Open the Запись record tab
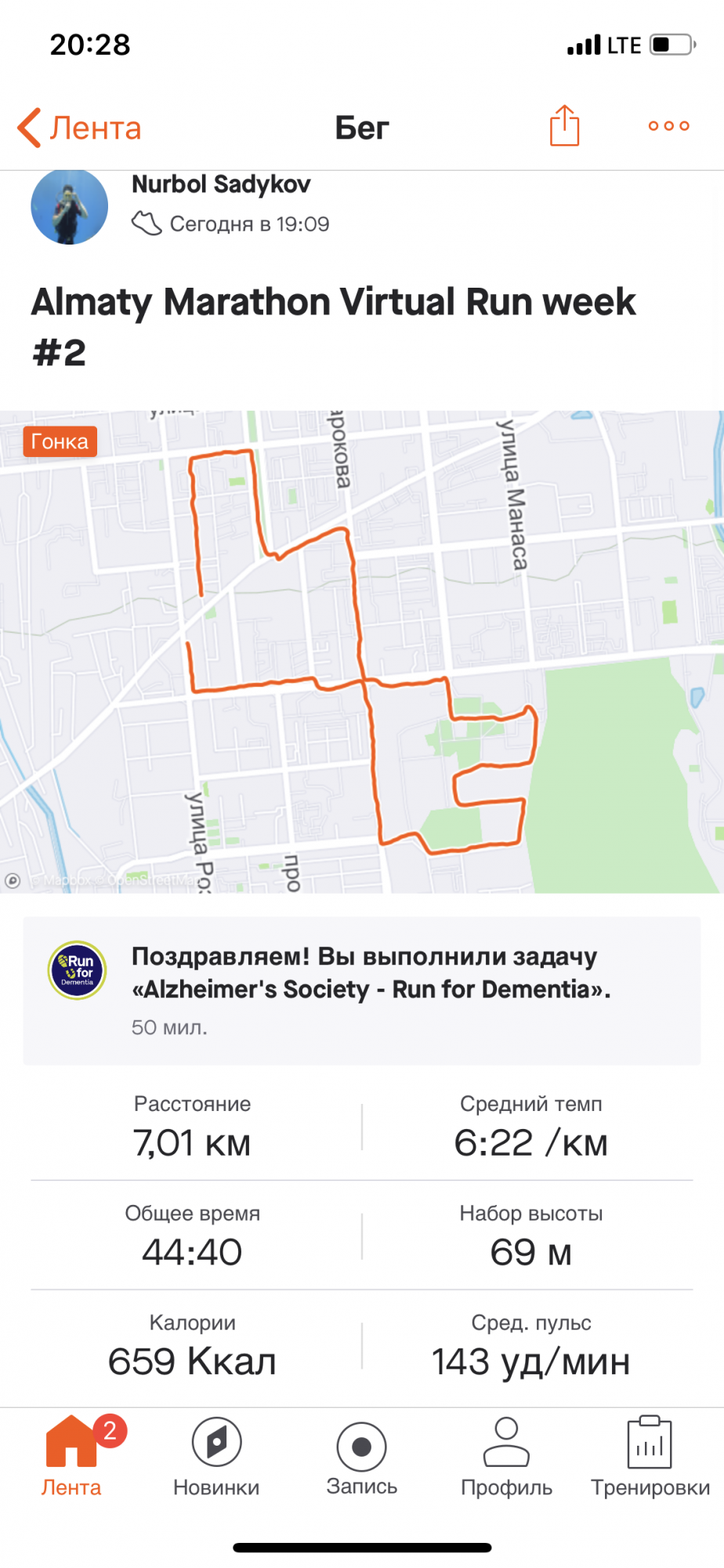724x1568 pixels. pyautogui.click(x=361, y=1456)
